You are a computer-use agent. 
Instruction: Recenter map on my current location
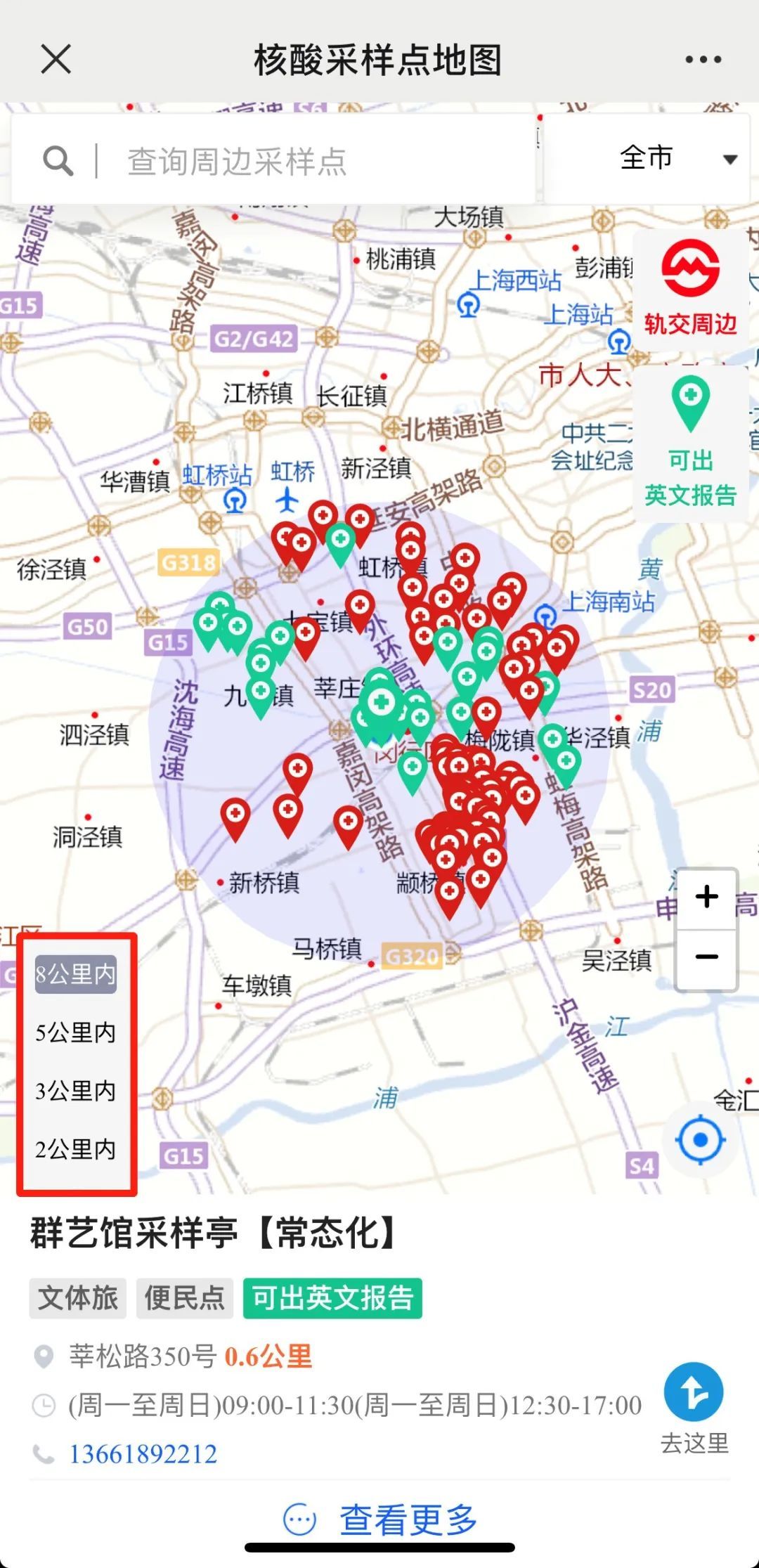[x=700, y=1140]
